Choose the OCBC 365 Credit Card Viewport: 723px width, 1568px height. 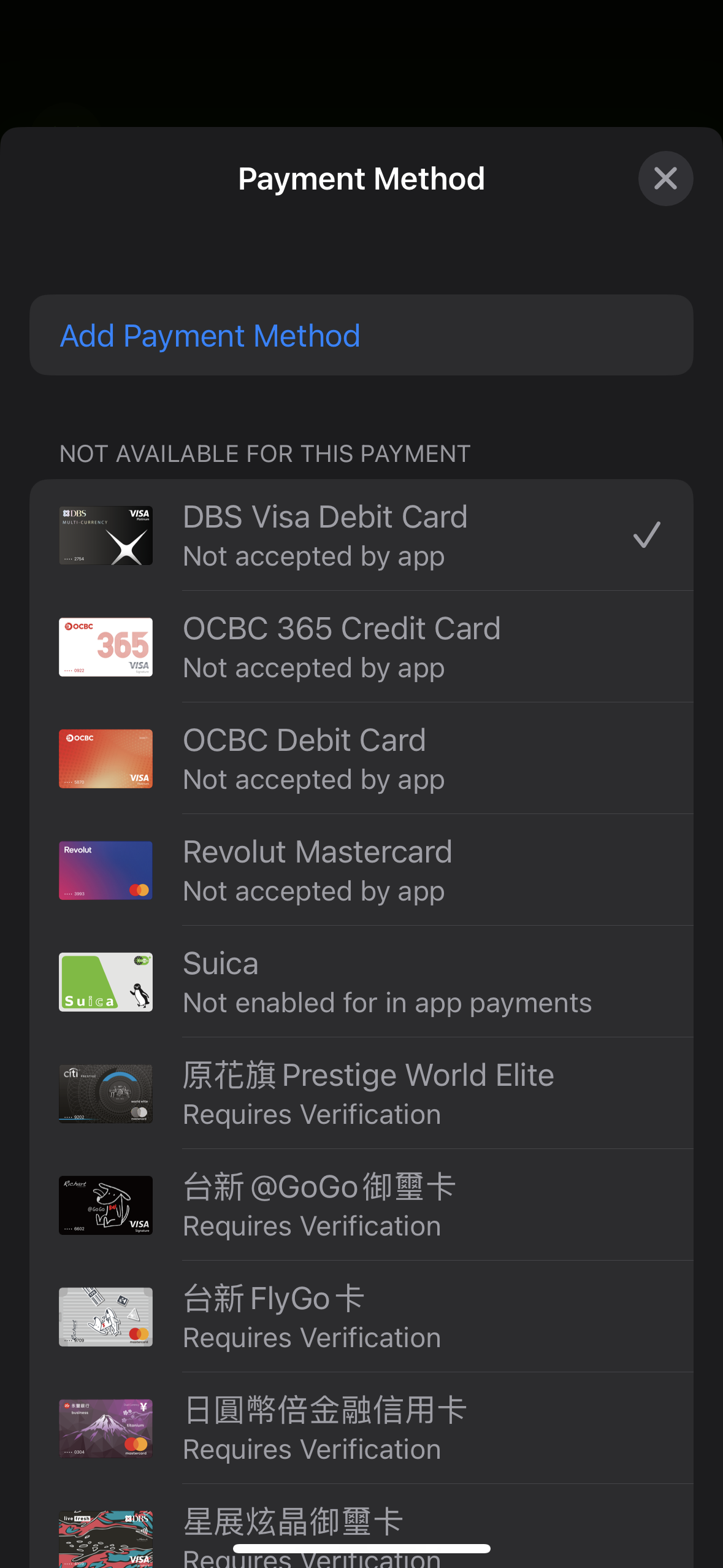click(361, 647)
